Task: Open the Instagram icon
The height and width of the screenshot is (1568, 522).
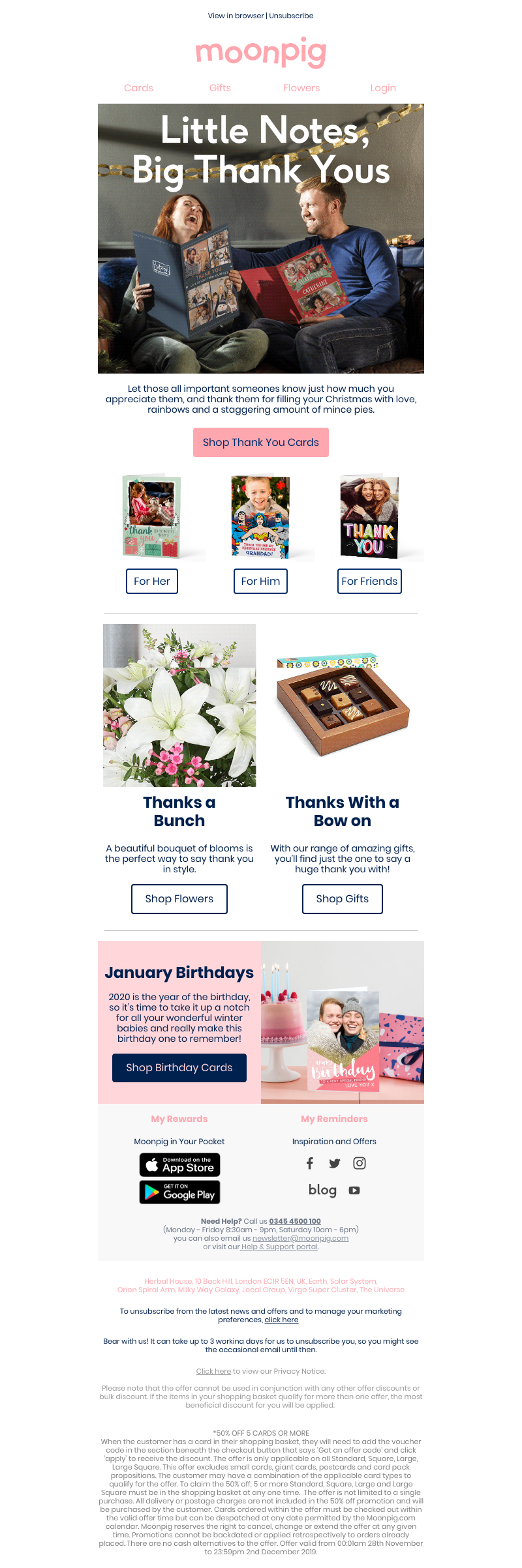Action: coord(360,1163)
